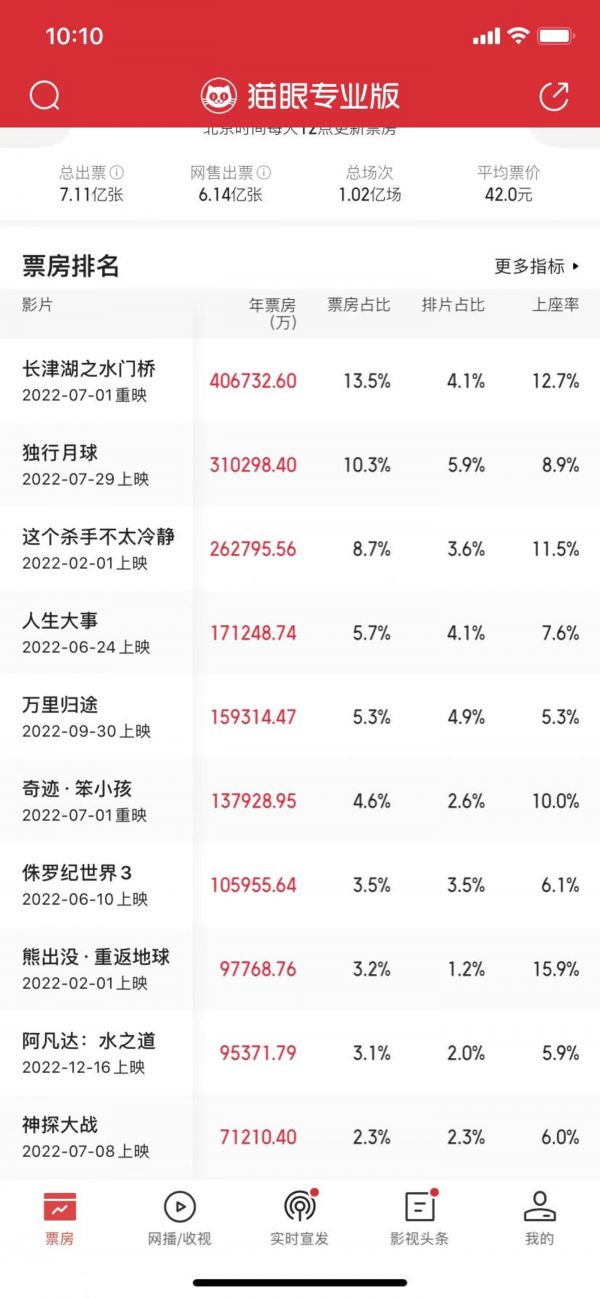Show info for 网售出票
600x1298 pixels.
263,173
